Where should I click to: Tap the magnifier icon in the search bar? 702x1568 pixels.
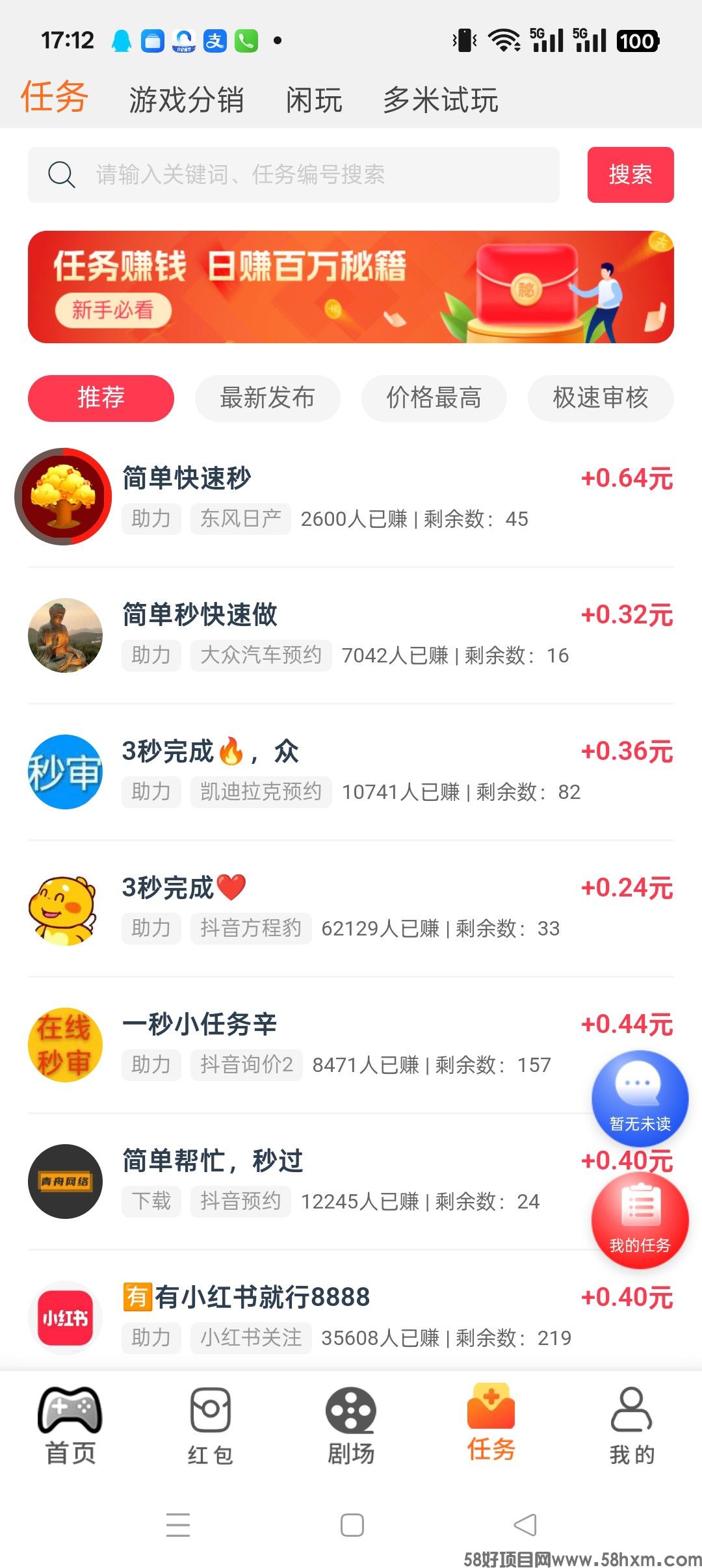click(x=60, y=174)
